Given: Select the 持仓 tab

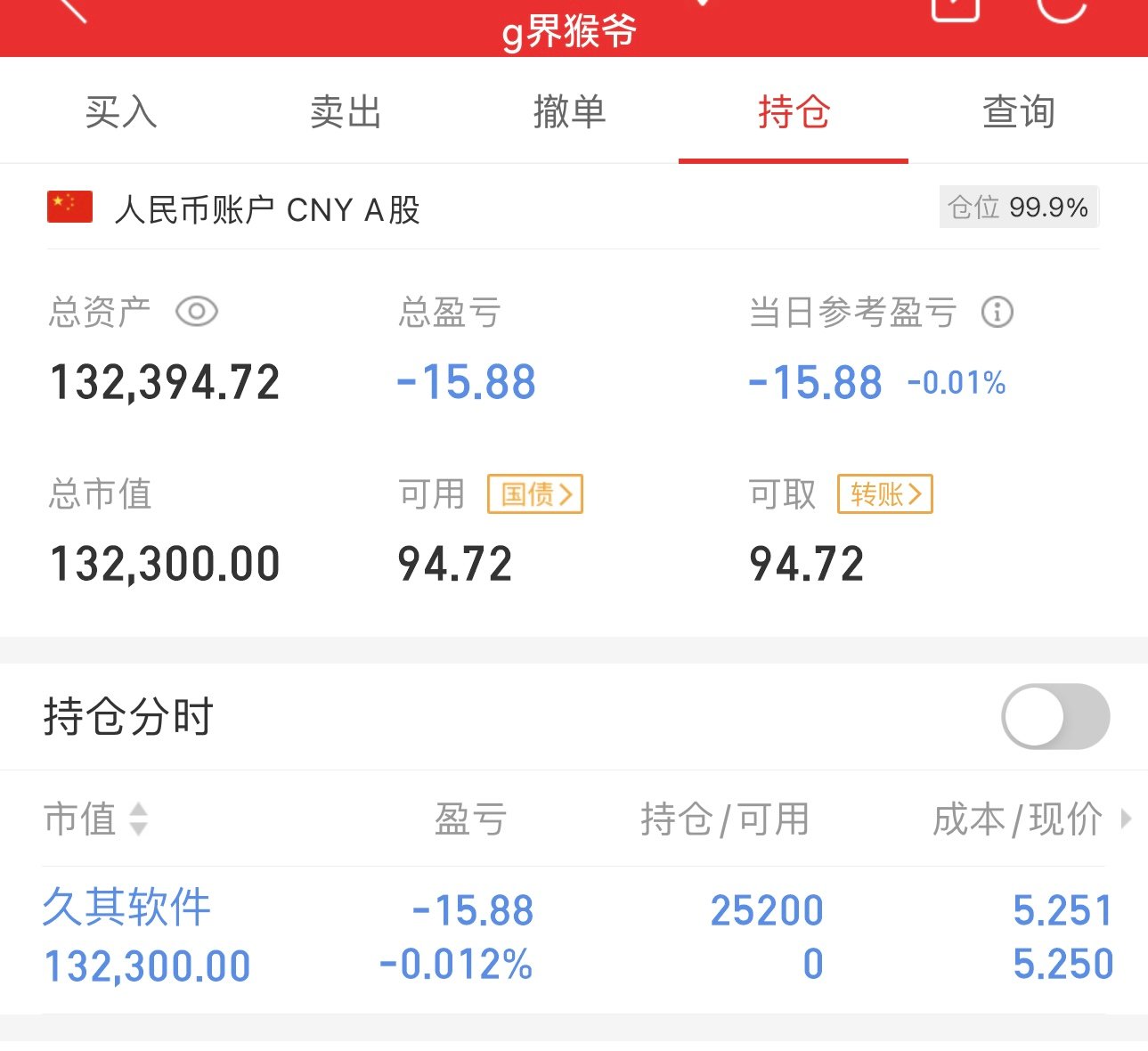Looking at the screenshot, I should pos(794,112).
